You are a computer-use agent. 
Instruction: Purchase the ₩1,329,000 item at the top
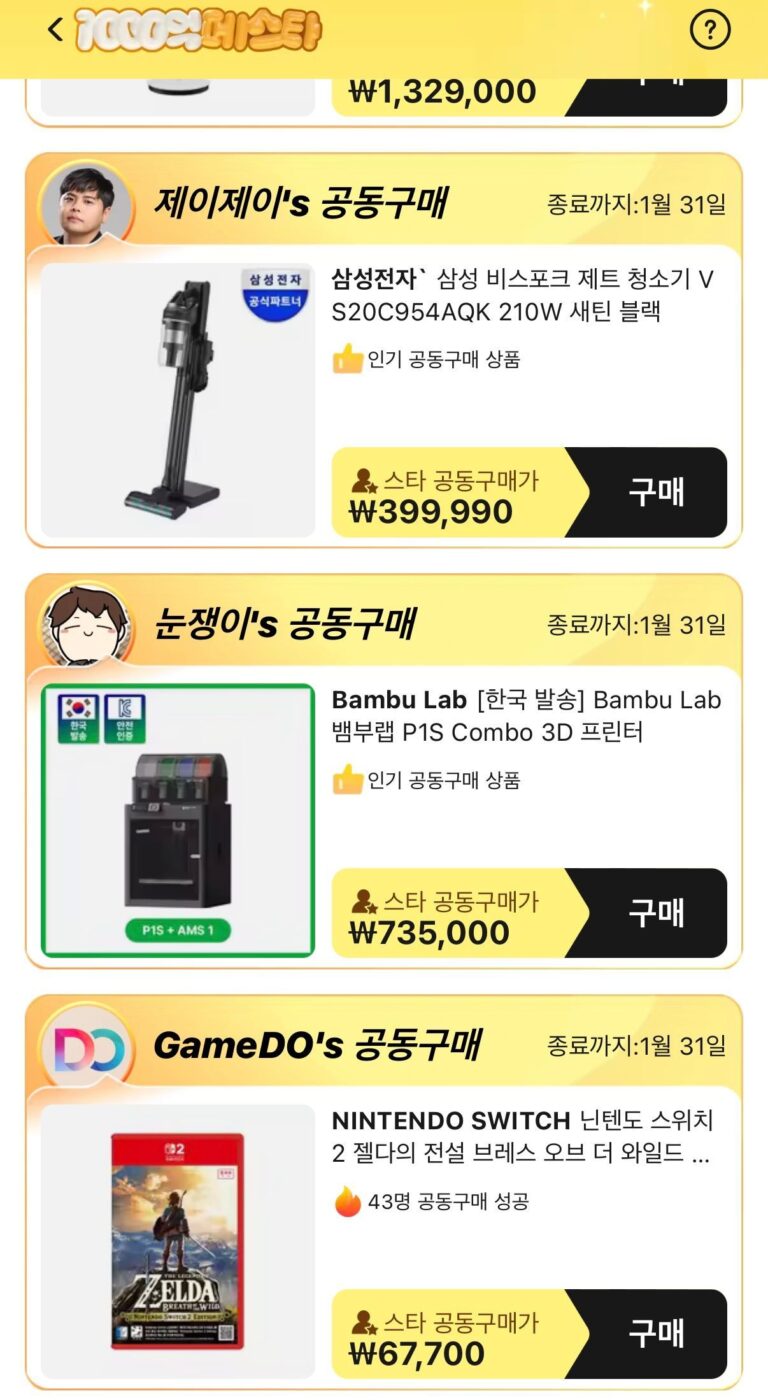coord(655,96)
